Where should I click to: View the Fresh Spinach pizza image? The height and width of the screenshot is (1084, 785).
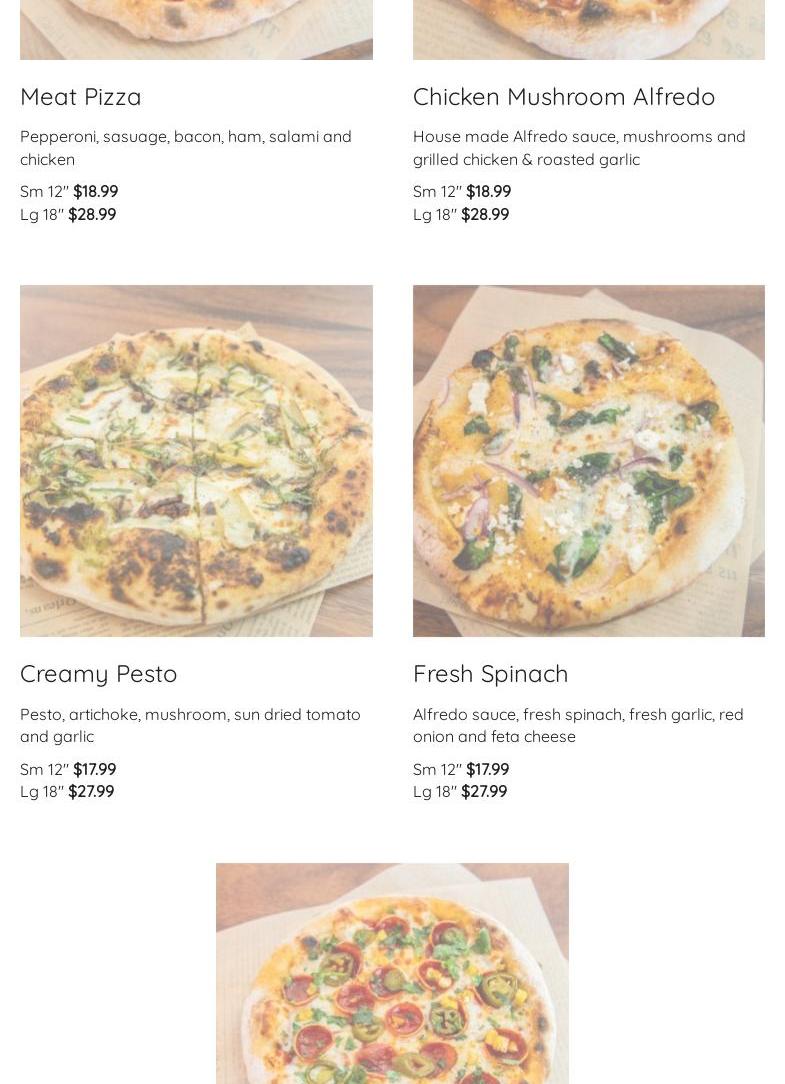[588, 461]
